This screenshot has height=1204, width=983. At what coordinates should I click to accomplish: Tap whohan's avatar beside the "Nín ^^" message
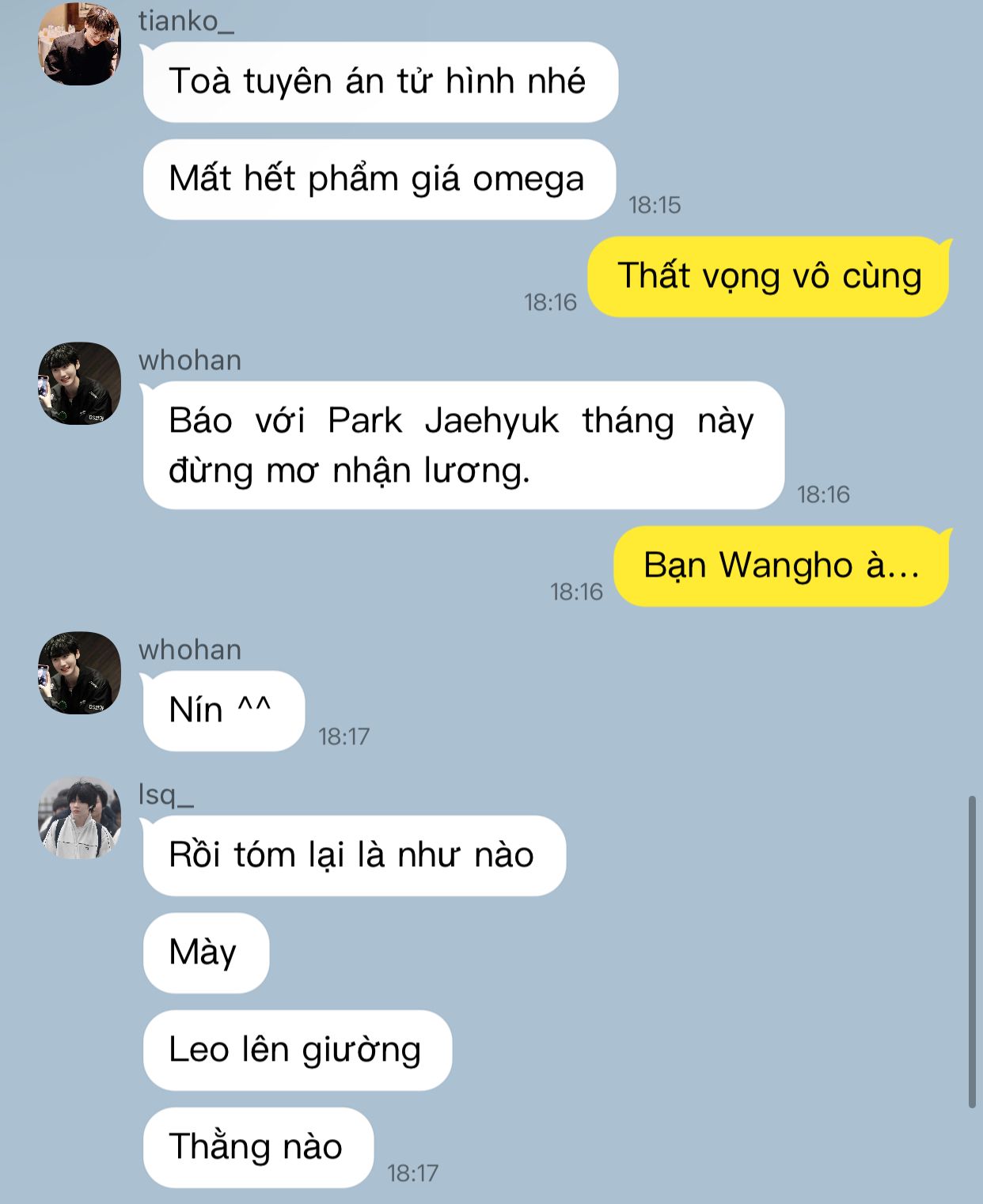click(79, 672)
